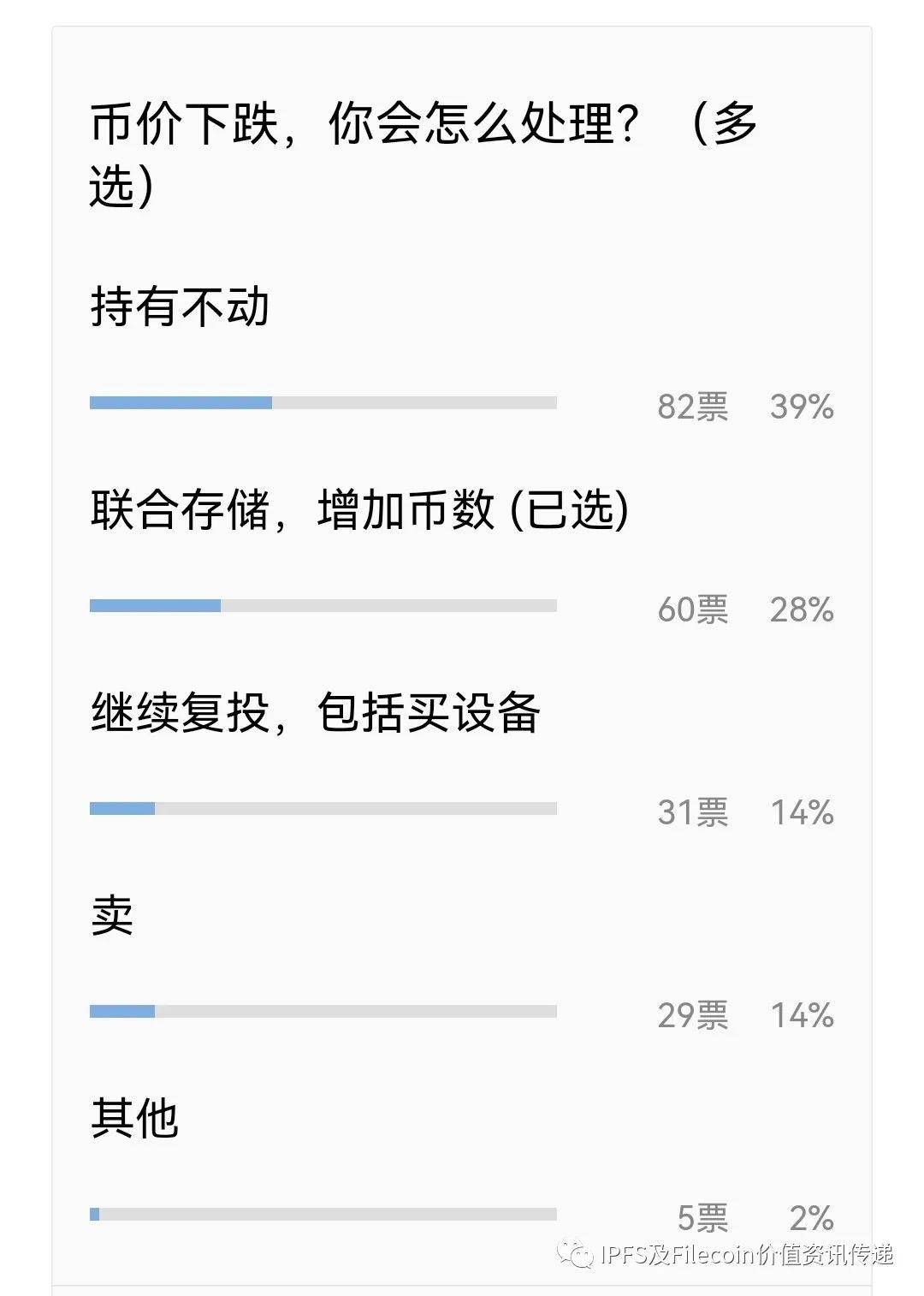
Task: Click the vote count 82票
Action: (x=695, y=409)
